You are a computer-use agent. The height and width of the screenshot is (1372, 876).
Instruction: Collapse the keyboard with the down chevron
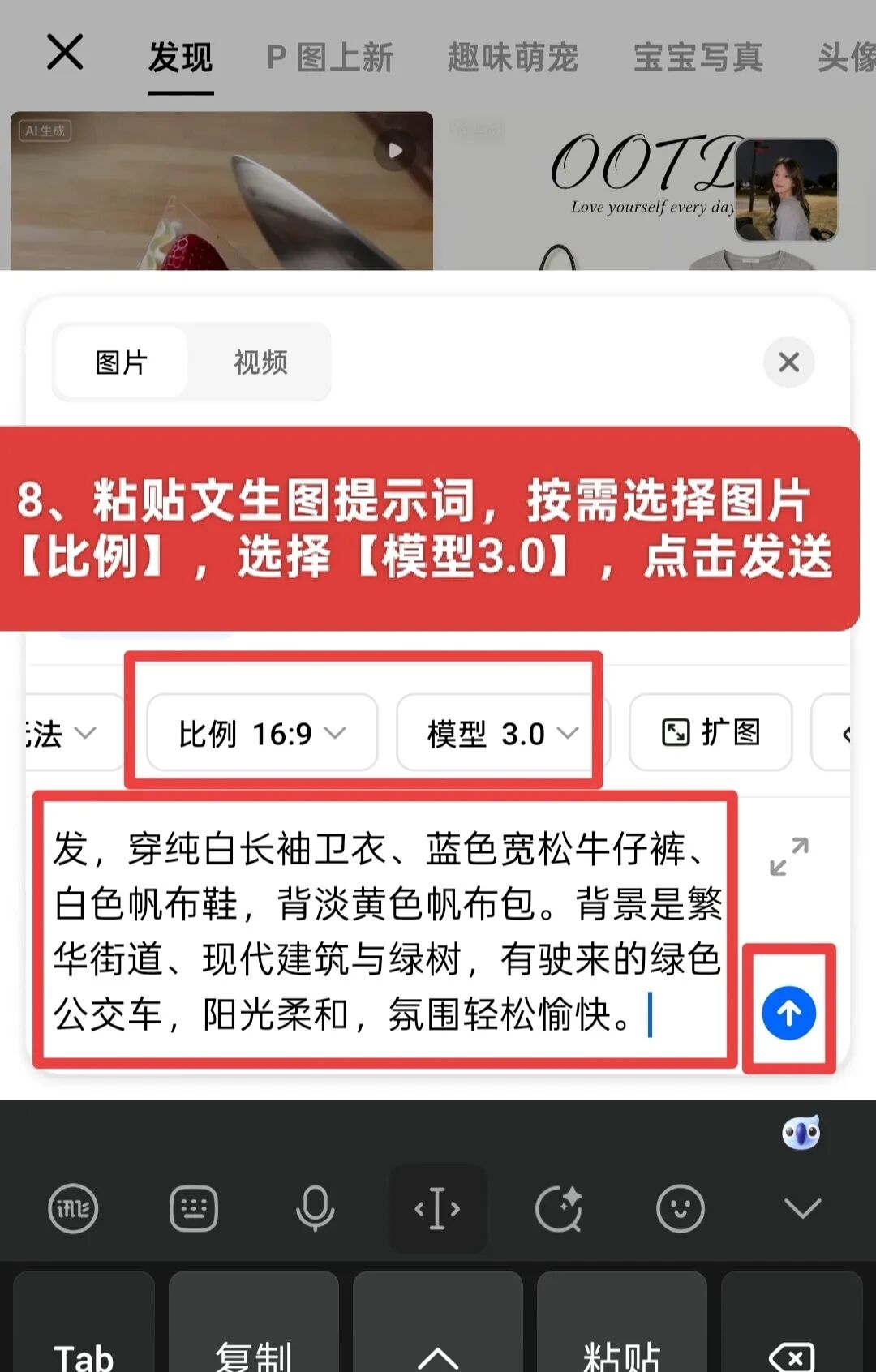point(802,1208)
